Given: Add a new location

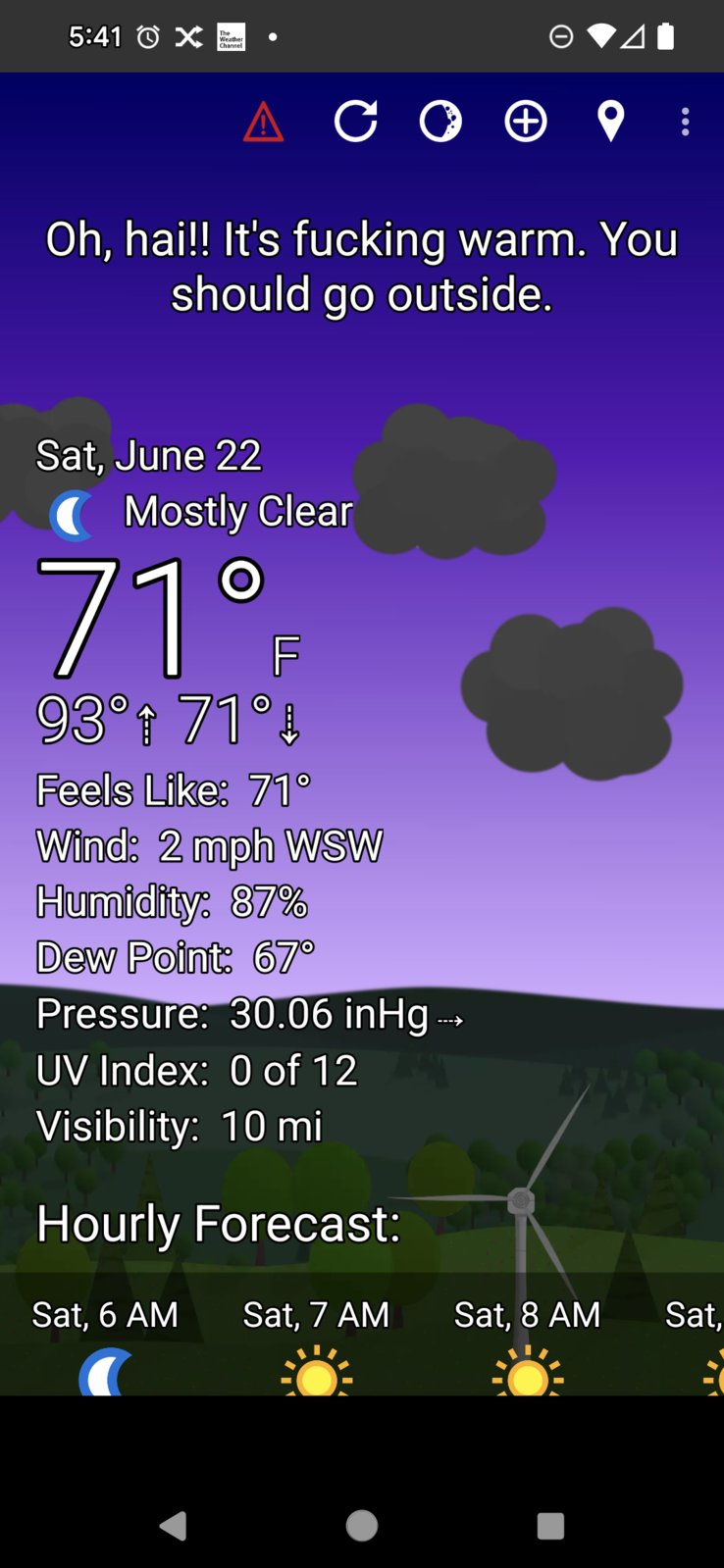Looking at the screenshot, I should [x=526, y=122].
